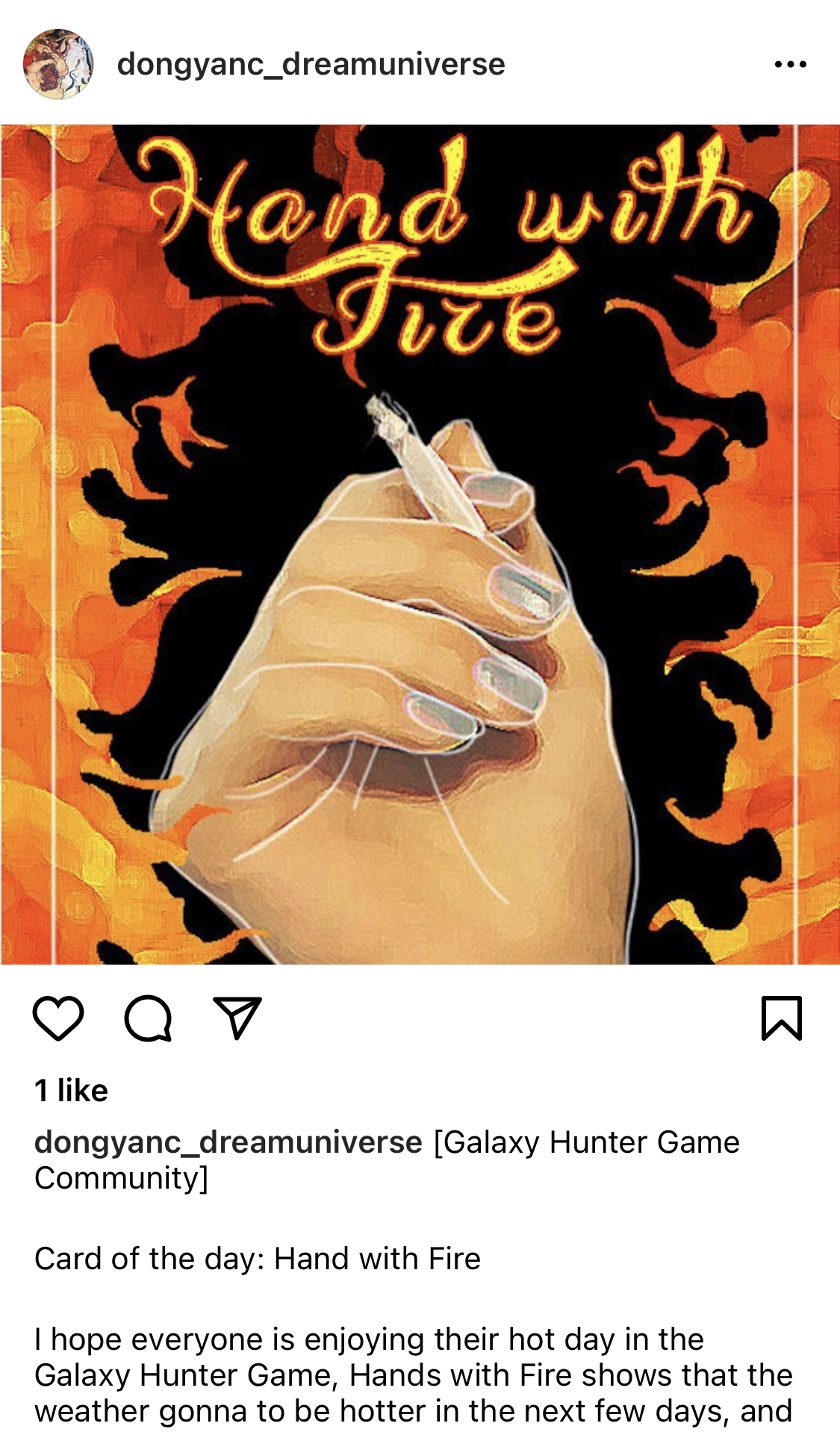The image size is (840, 1432).
Task: Open the three-dot post options menu
Action: click(x=790, y=64)
